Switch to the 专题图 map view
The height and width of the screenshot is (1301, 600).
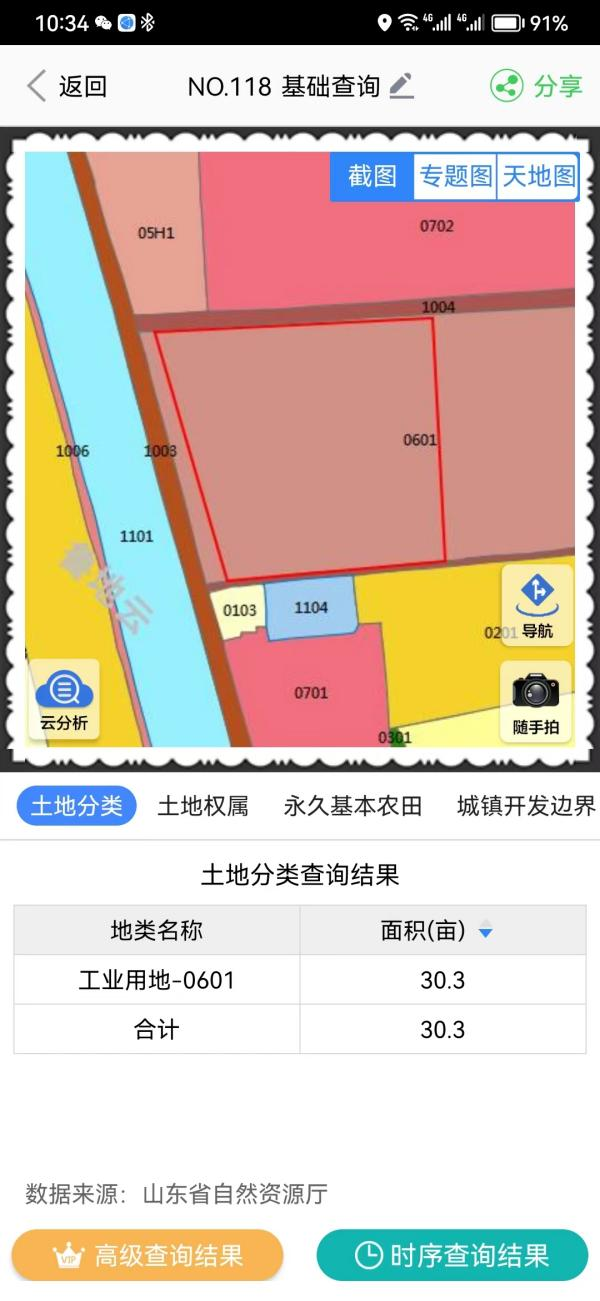coord(455,176)
